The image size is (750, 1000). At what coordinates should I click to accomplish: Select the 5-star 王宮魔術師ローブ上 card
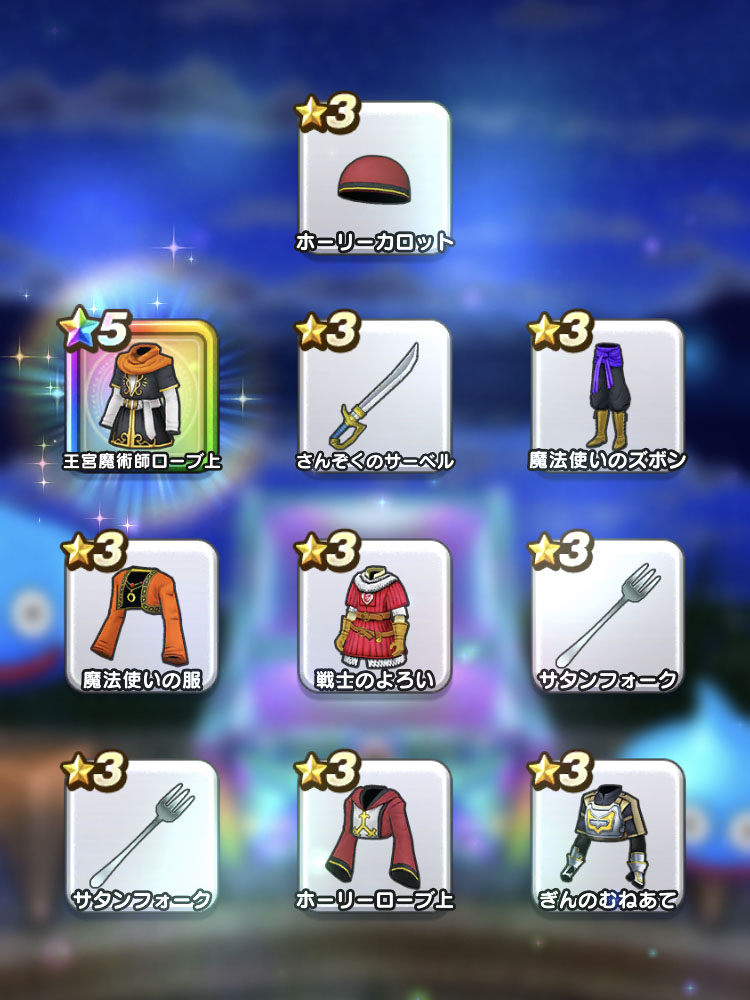click(142, 398)
